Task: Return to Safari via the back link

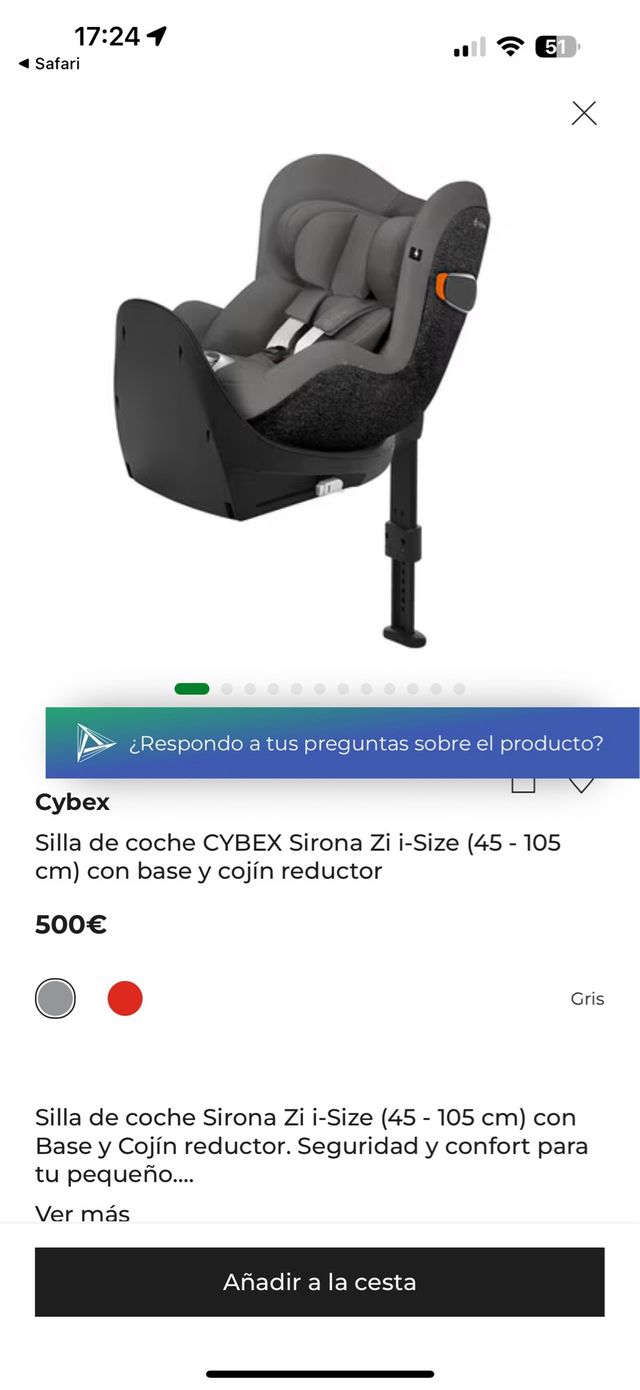Action: tap(50, 64)
